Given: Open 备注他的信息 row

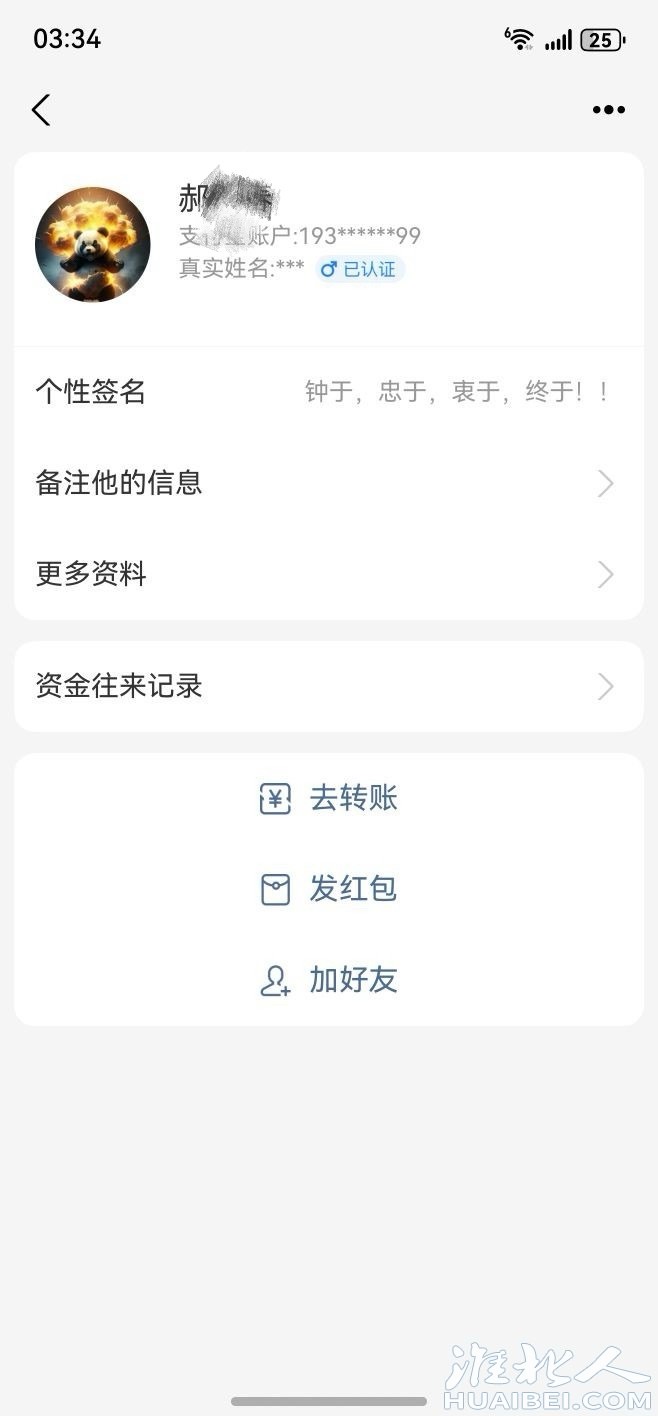Looking at the screenshot, I should (328, 483).
